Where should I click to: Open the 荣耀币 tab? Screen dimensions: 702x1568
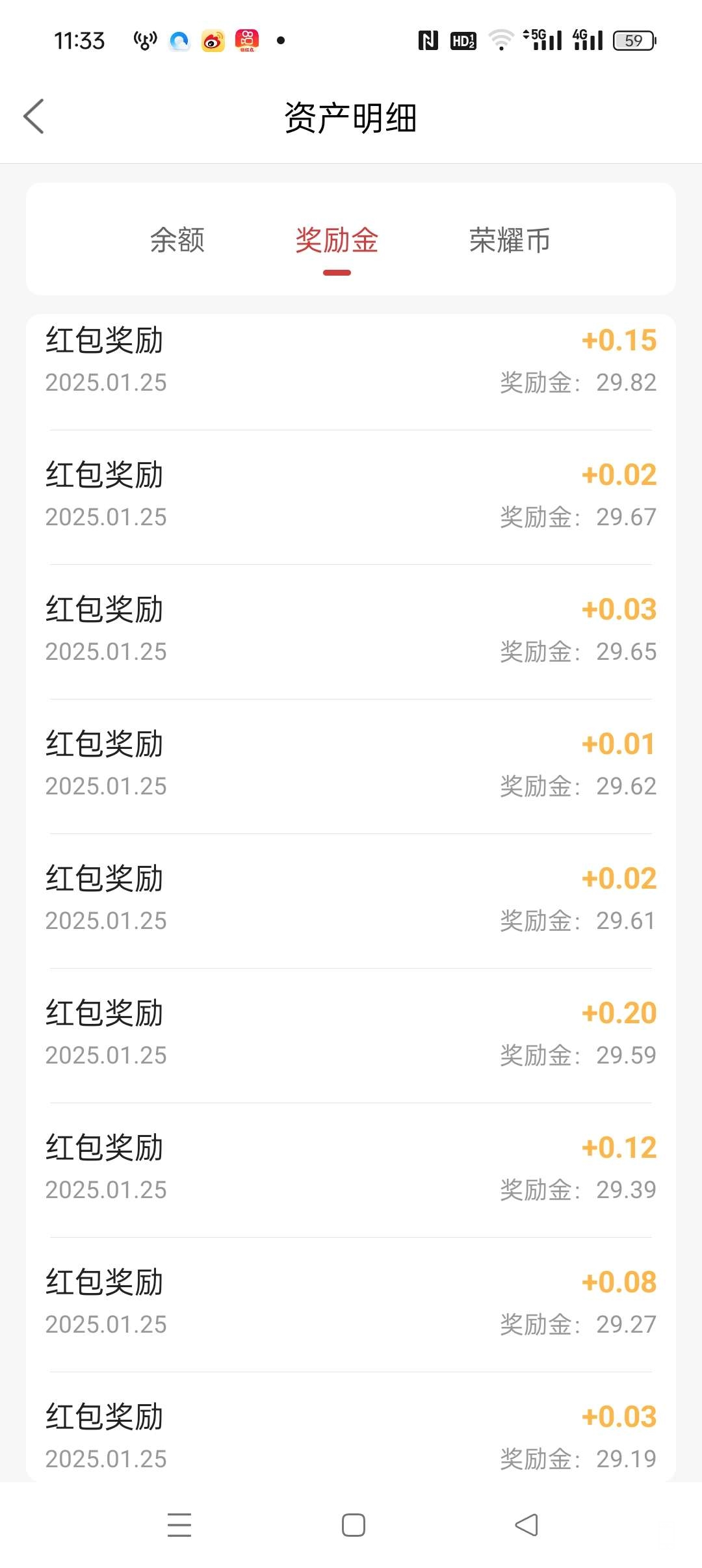point(510,240)
